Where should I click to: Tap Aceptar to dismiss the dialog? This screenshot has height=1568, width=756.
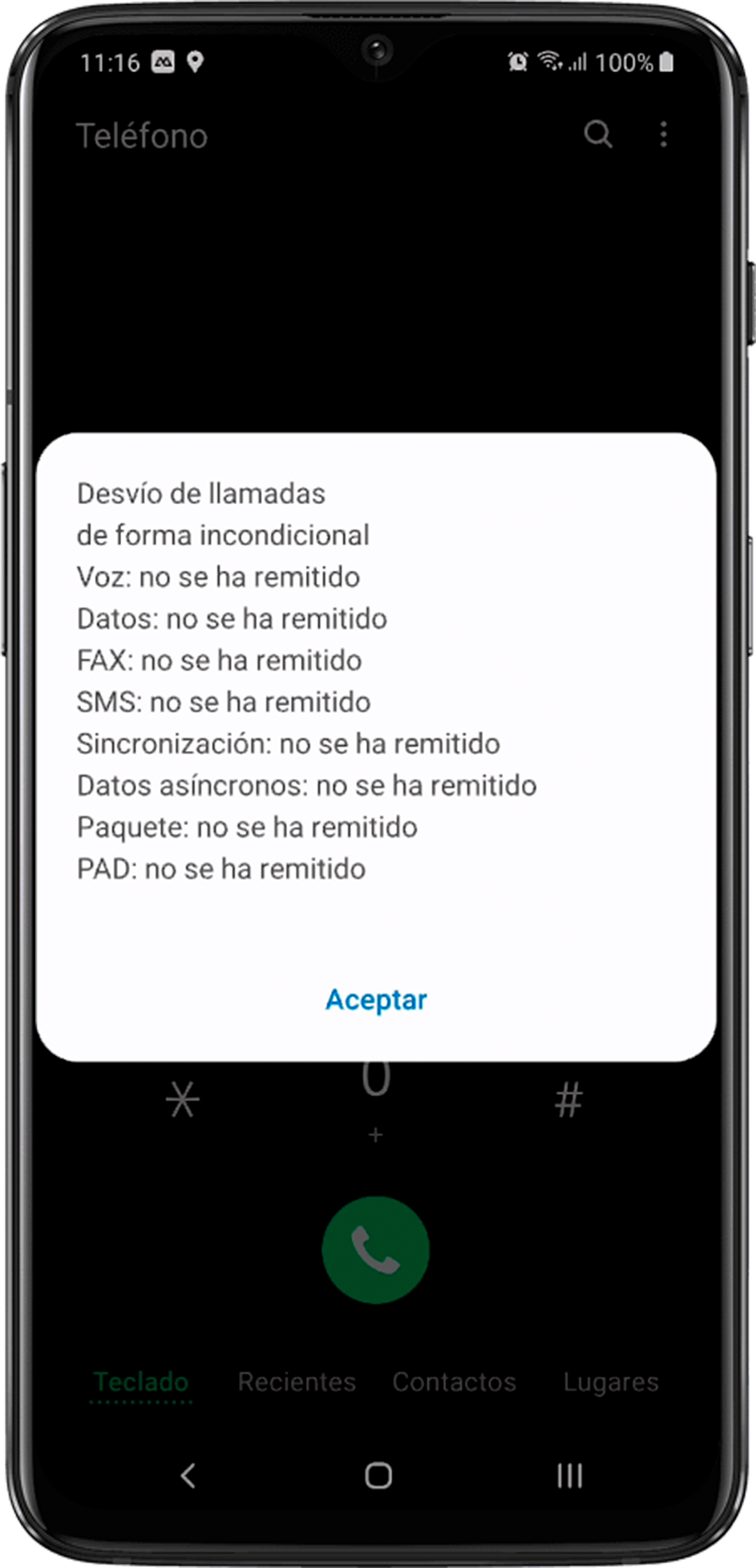click(376, 999)
